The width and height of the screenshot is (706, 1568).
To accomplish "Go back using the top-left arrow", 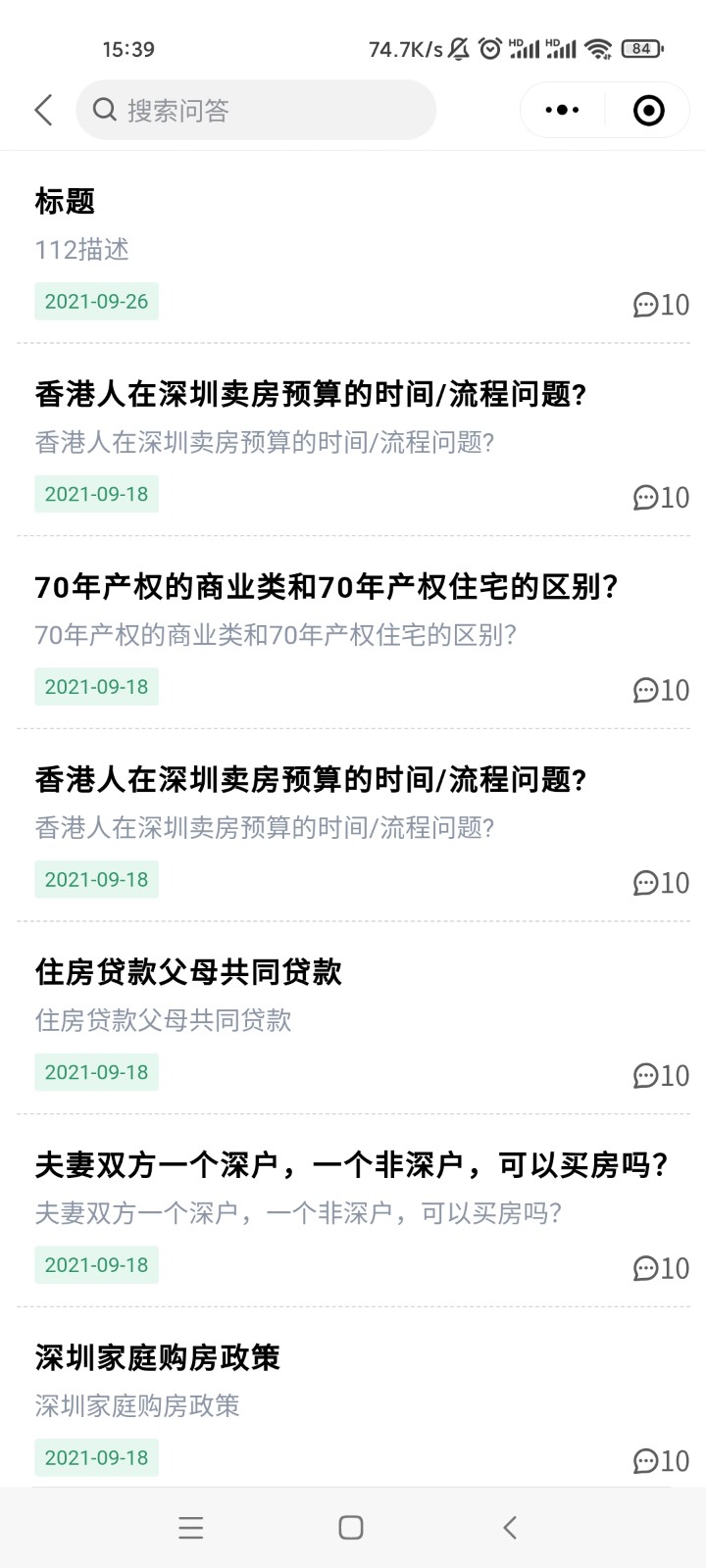I will (43, 110).
